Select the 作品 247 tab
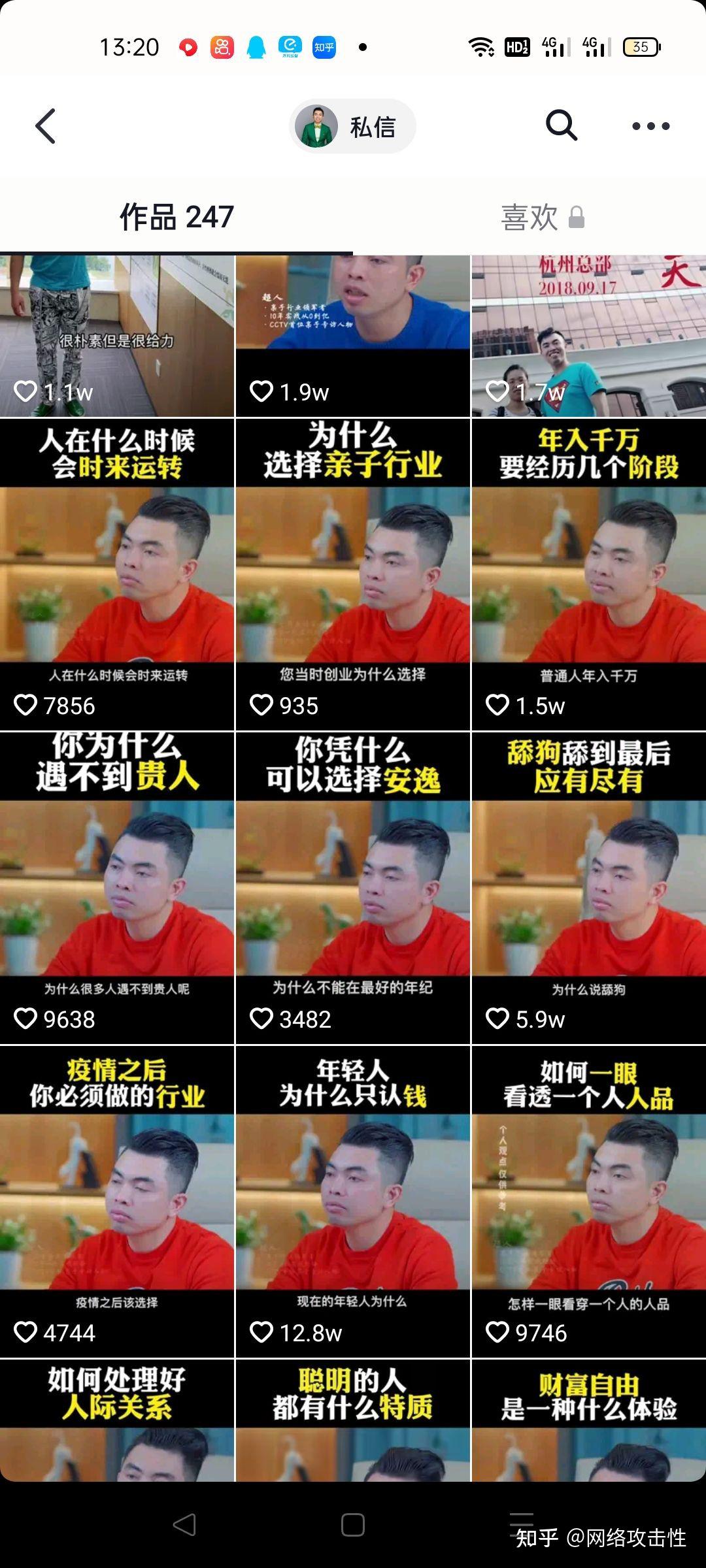The image size is (706, 1568). click(x=175, y=215)
